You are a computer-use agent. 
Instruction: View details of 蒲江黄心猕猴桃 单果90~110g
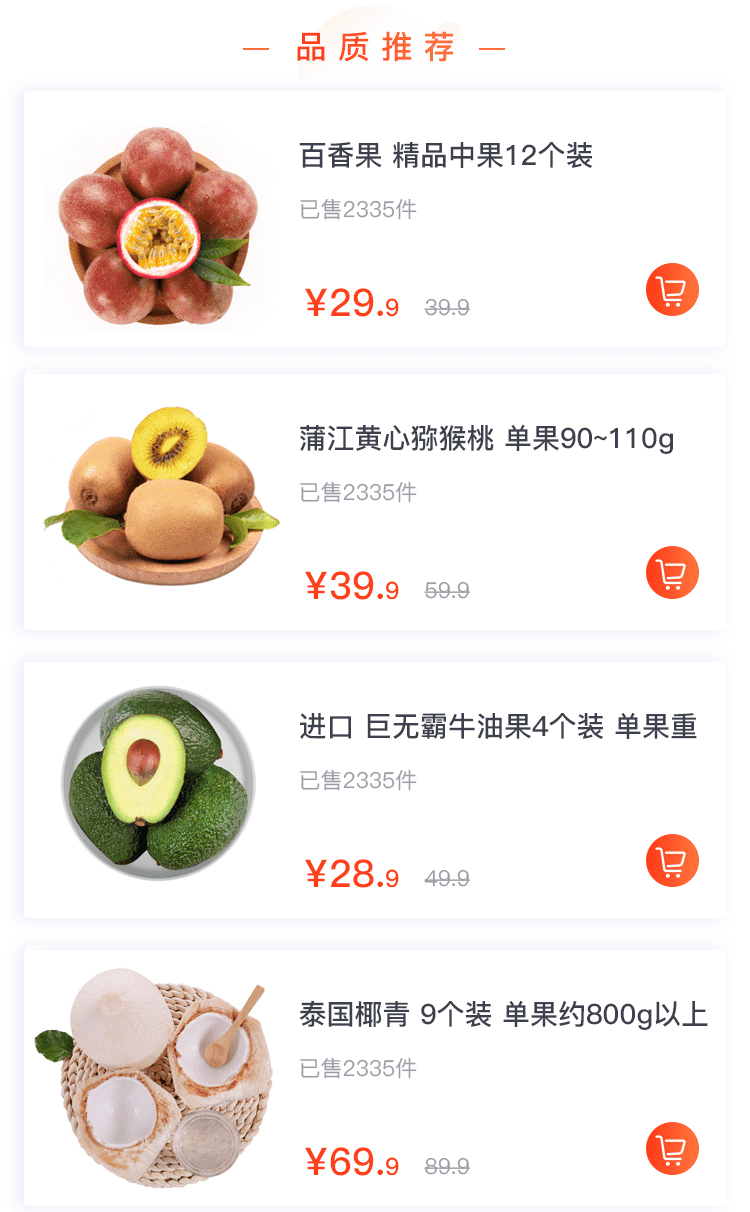click(x=486, y=439)
